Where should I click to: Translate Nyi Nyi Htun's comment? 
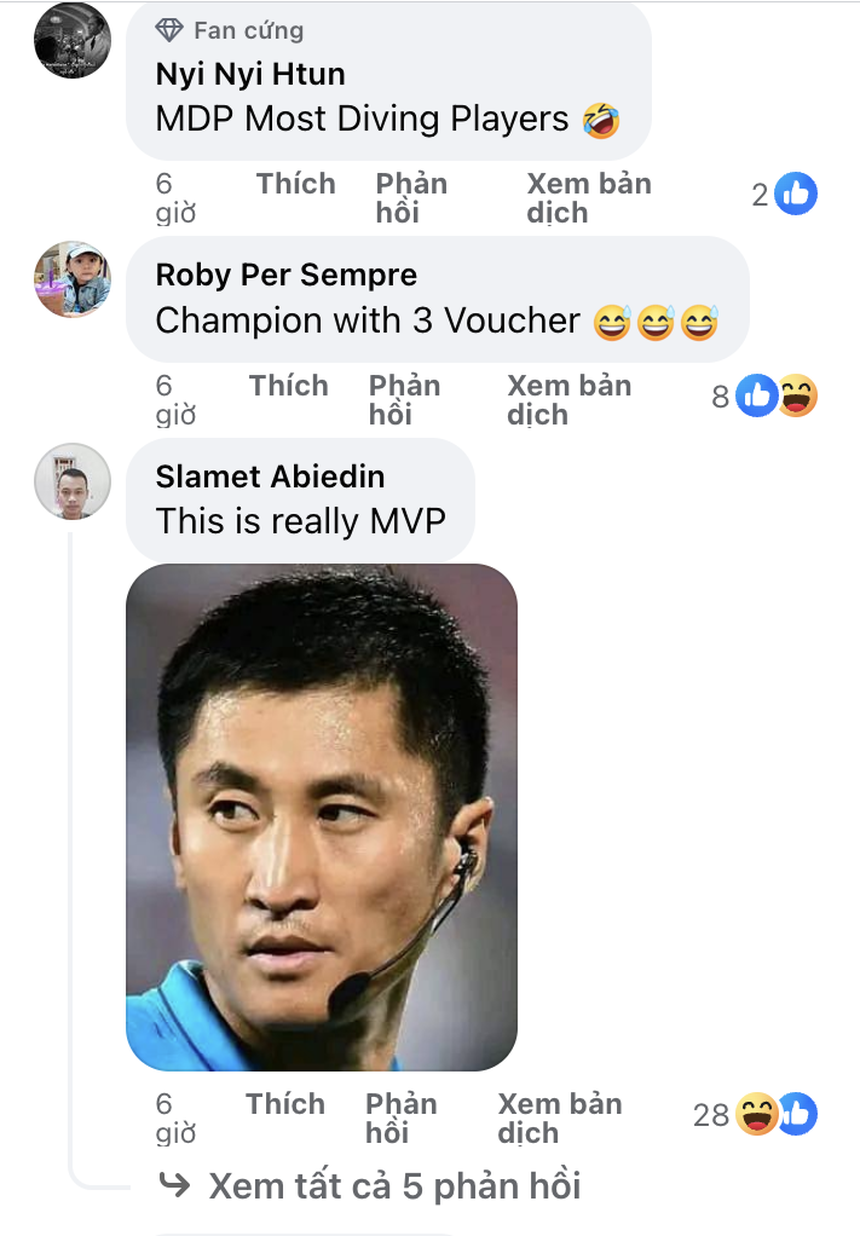(588, 197)
